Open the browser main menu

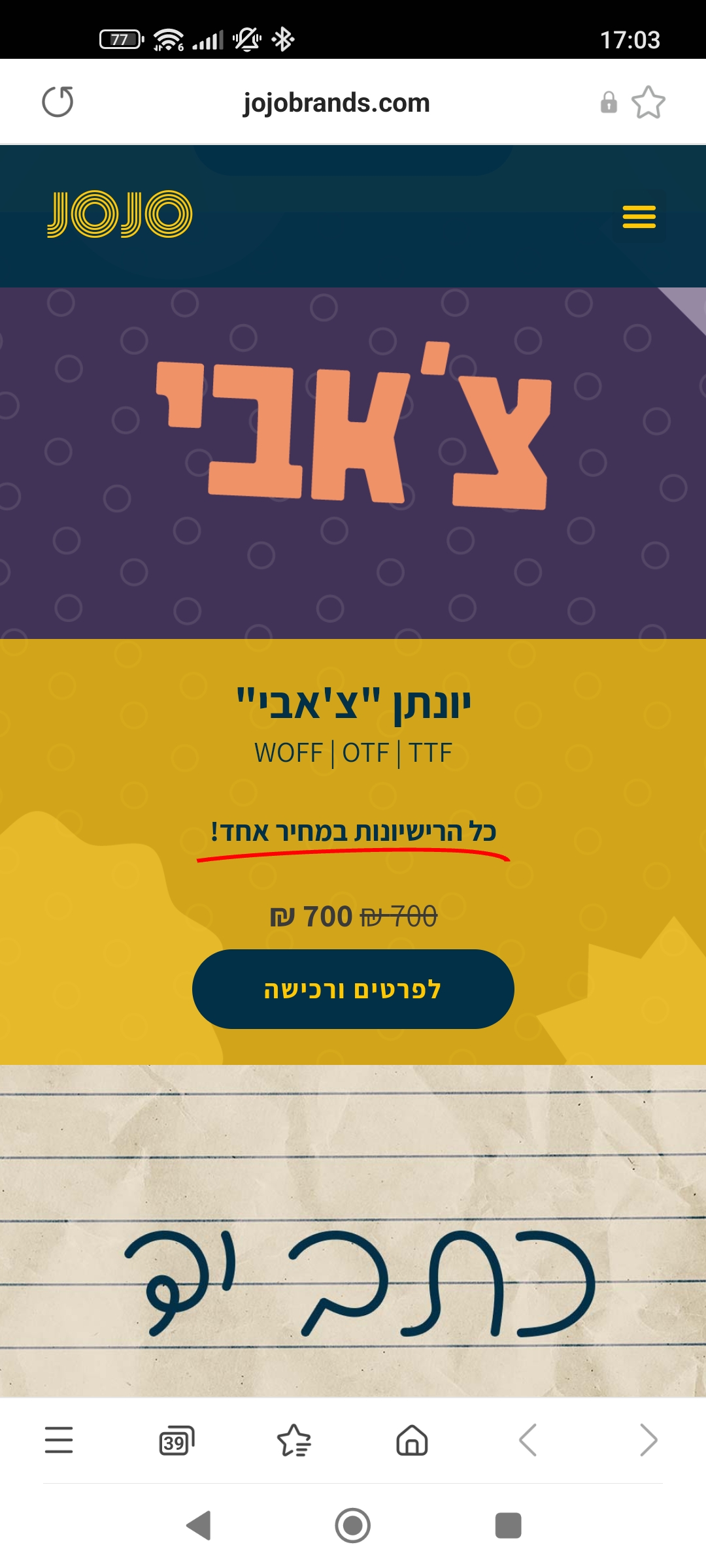pos(59,1440)
